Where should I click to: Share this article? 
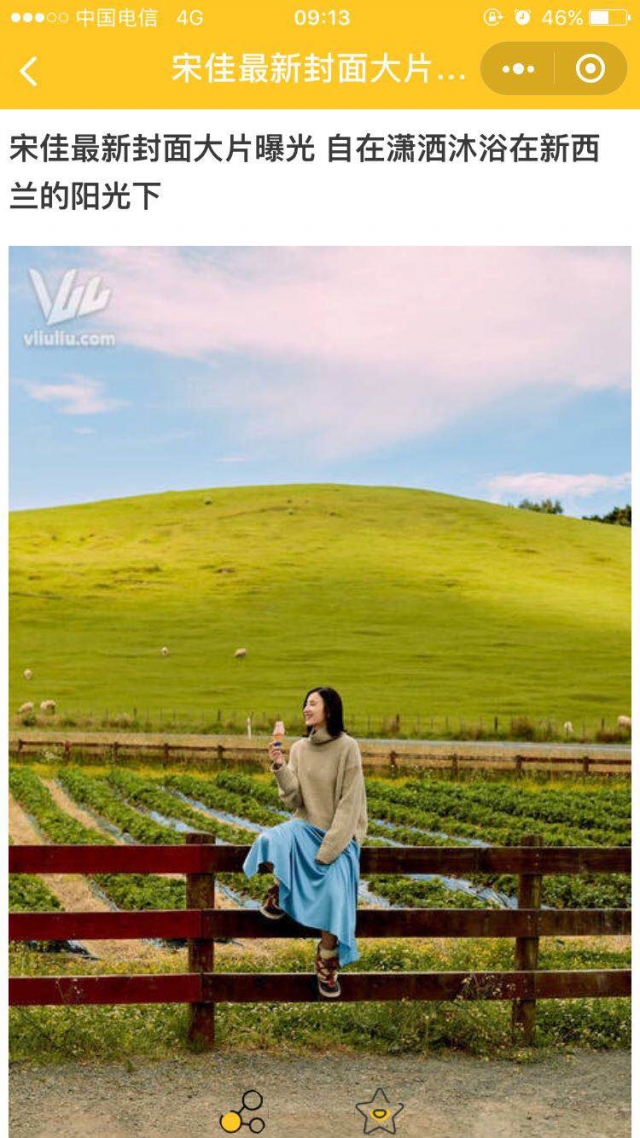[243, 1114]
